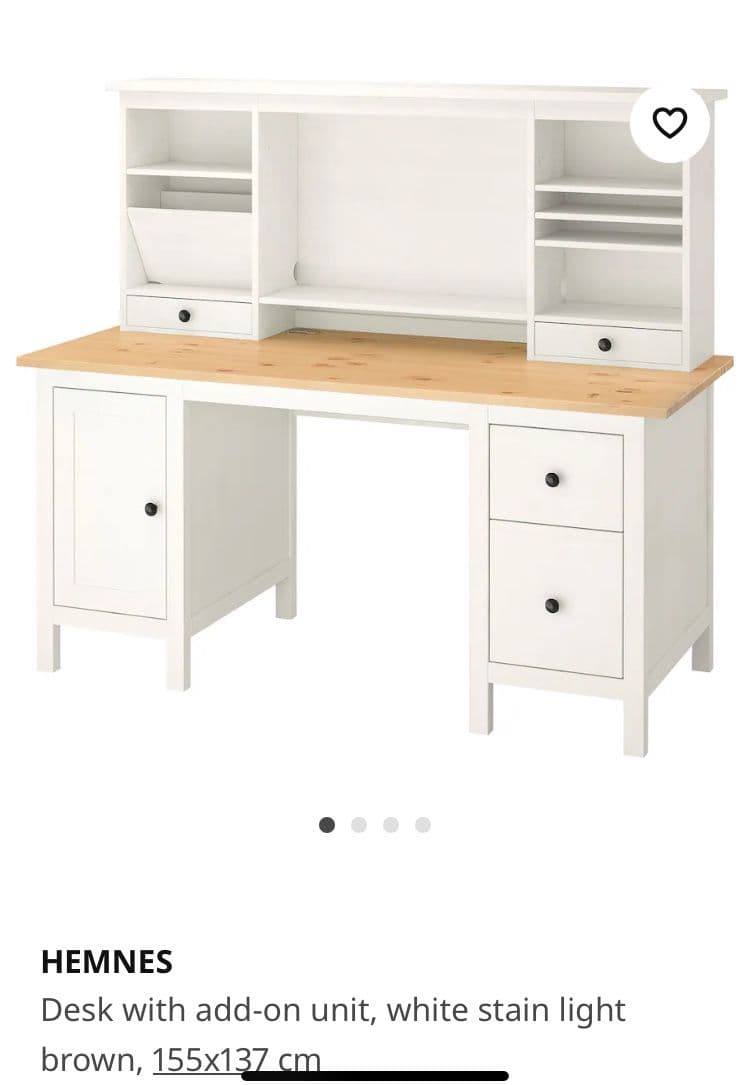The width and height of the screenshot is (745, 1085).
Task: Add HEMNES desk to favourites with heart
Action: coord(669,122)
